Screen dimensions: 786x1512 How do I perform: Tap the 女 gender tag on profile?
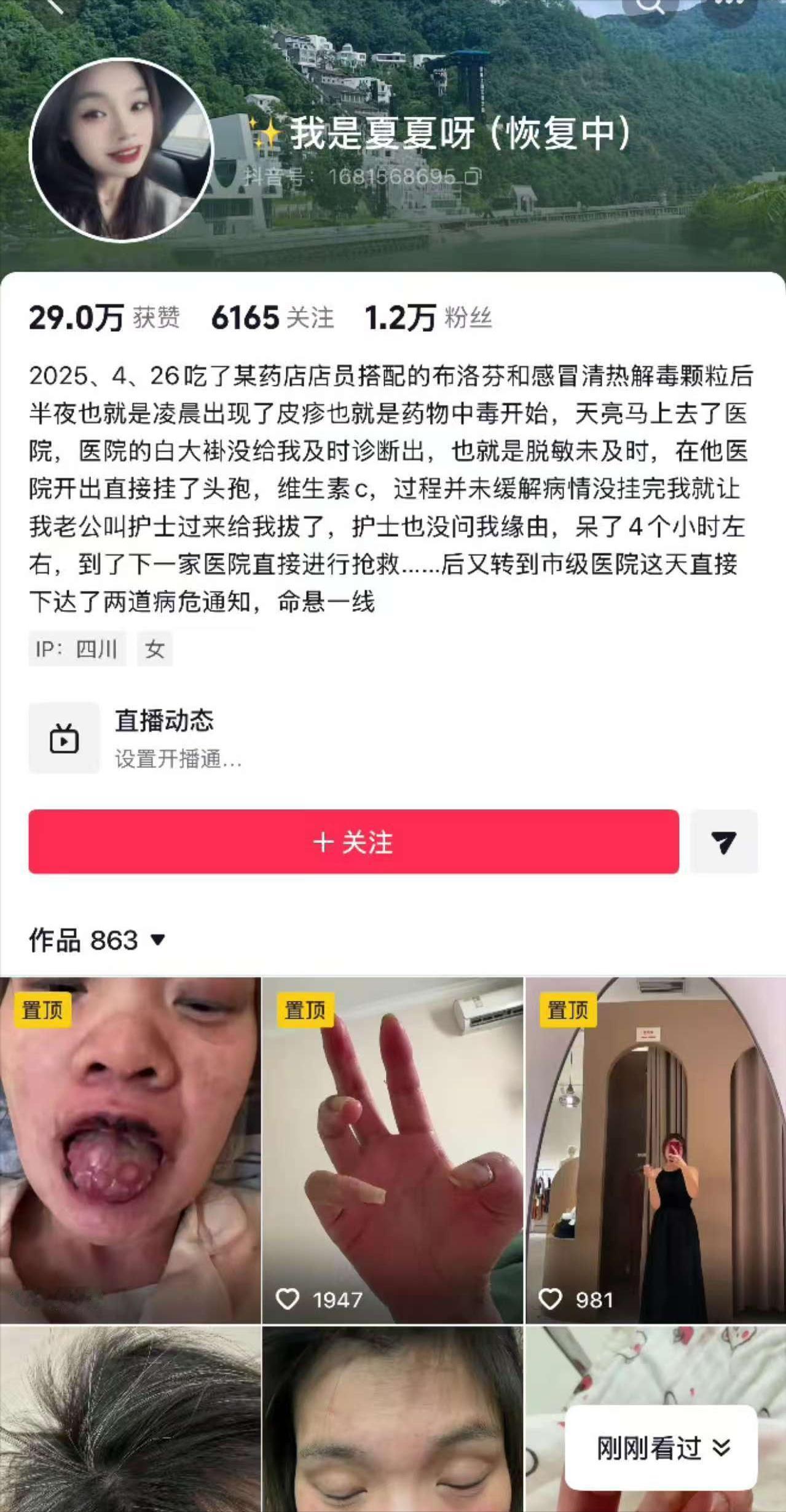point(155,649)
